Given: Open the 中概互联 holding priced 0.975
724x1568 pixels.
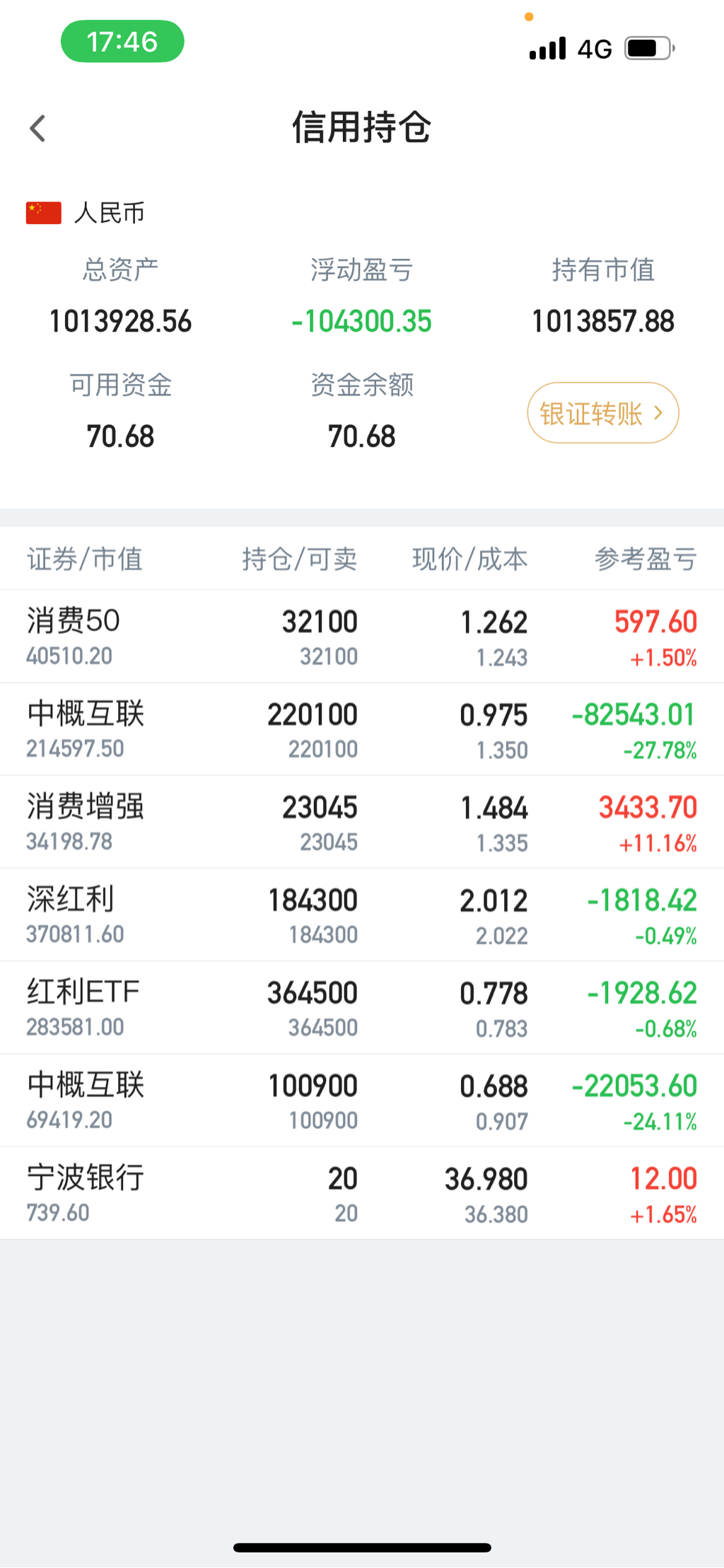Looking at the screenshot, I should (x=362, y=729).
